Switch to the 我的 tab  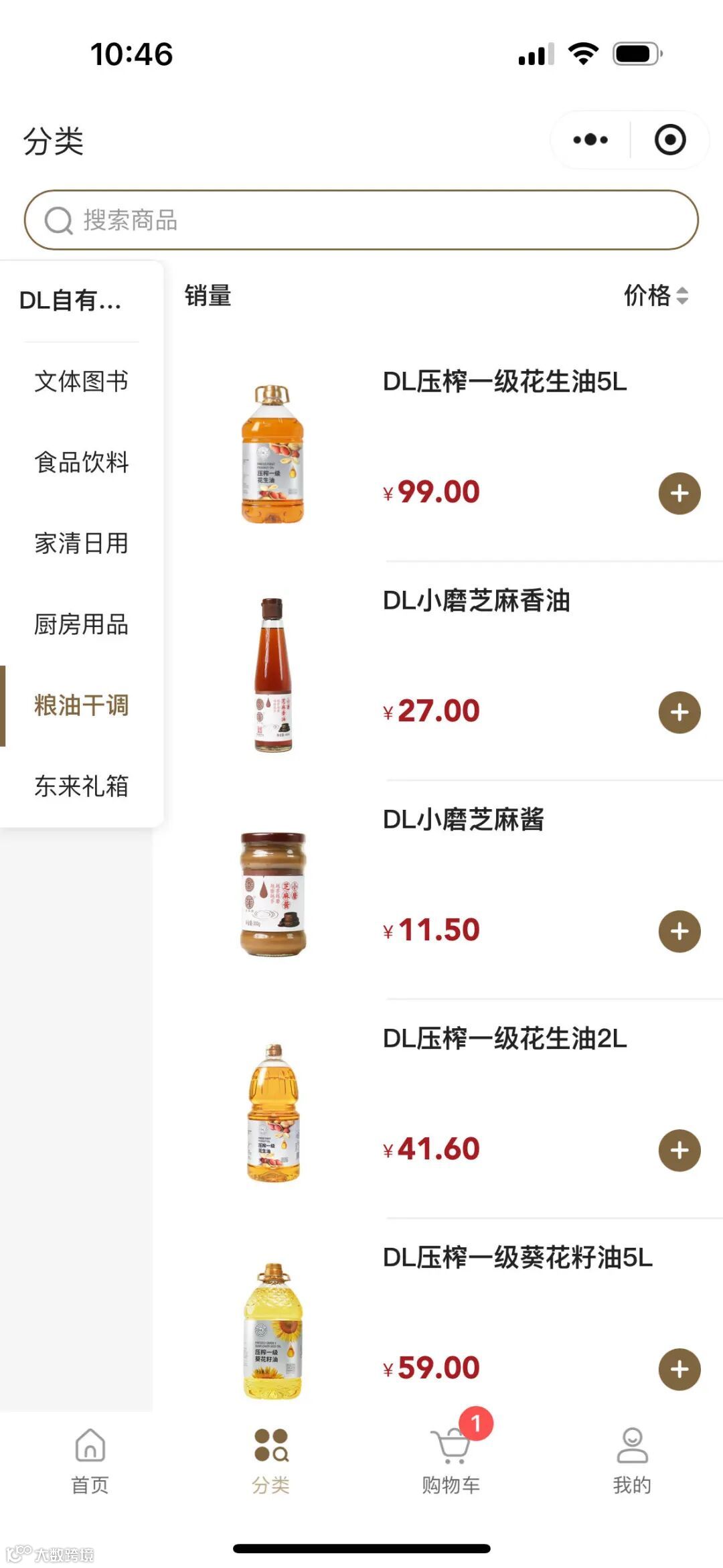click(x=632, y=1460)
